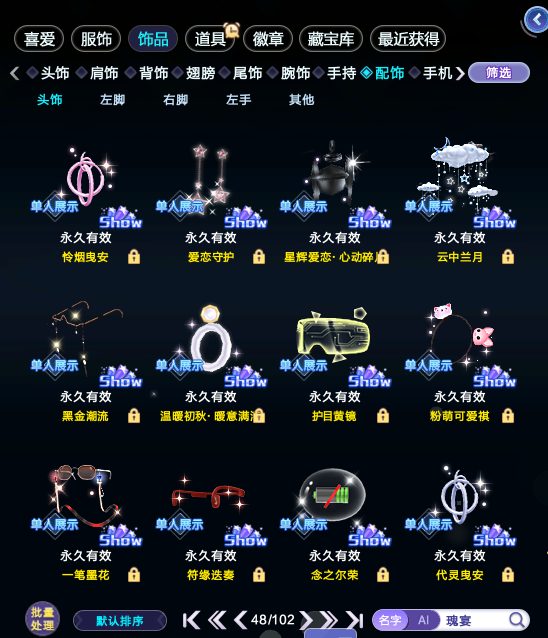Show 最近获得 items
This screenshot has width=548, height=638.
click(408, 39)
